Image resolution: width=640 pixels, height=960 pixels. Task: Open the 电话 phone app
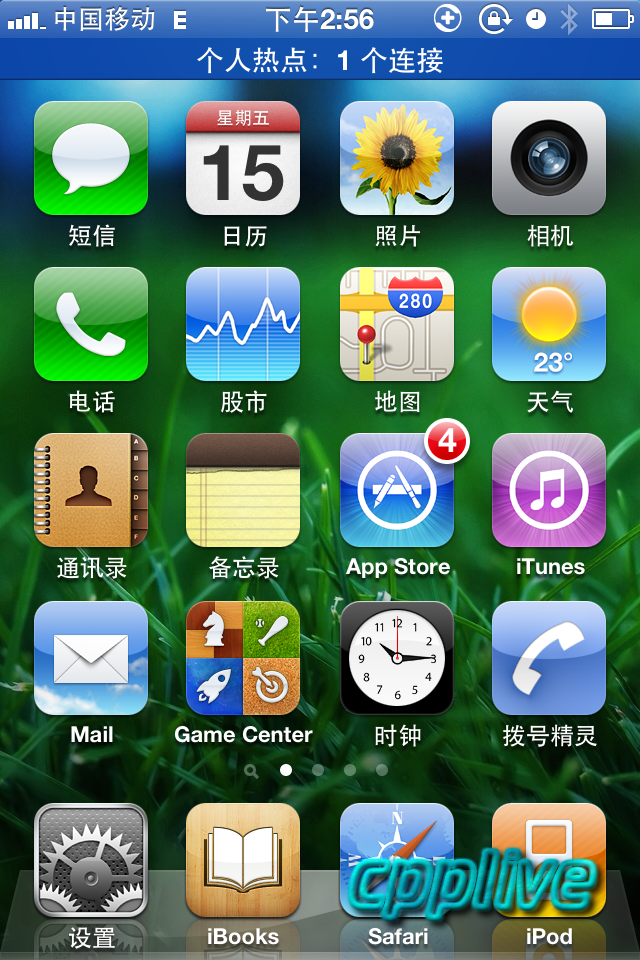pyautogui.click(x=91, y=324)
